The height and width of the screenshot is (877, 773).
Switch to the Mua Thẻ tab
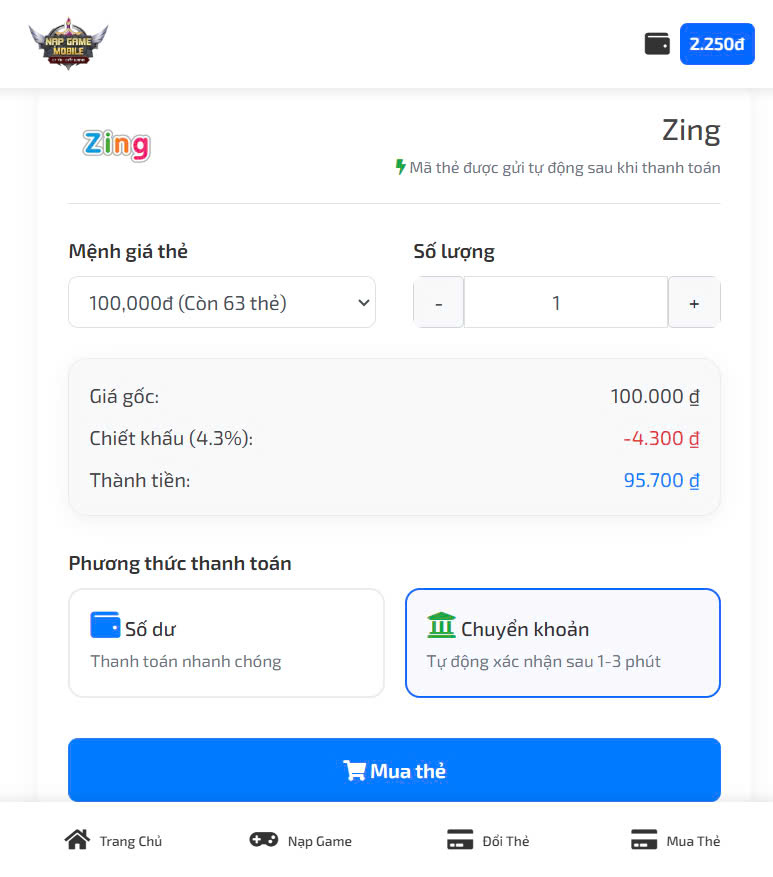pos(675,841)
